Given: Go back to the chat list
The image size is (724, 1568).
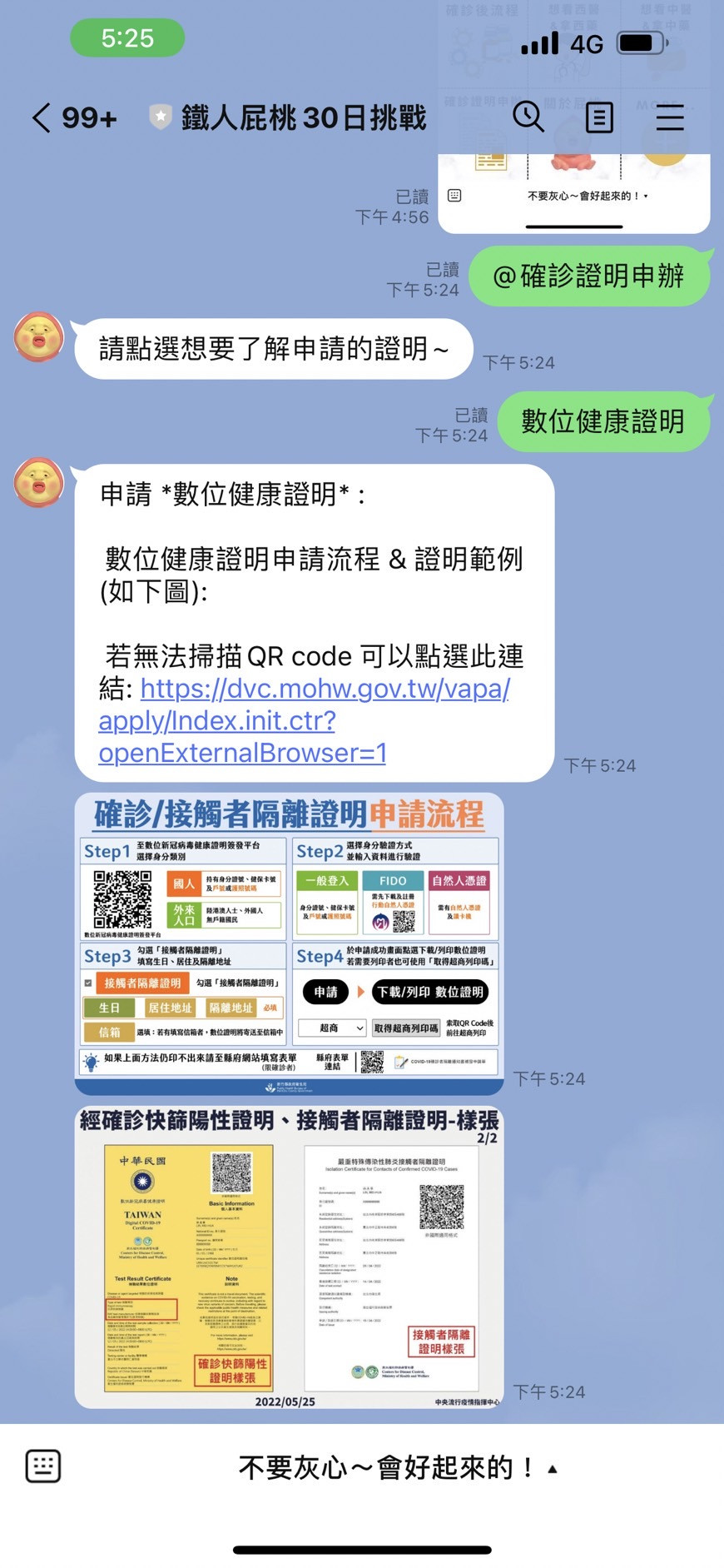Looking at the screenshot, I should click(x=43, y=117).
